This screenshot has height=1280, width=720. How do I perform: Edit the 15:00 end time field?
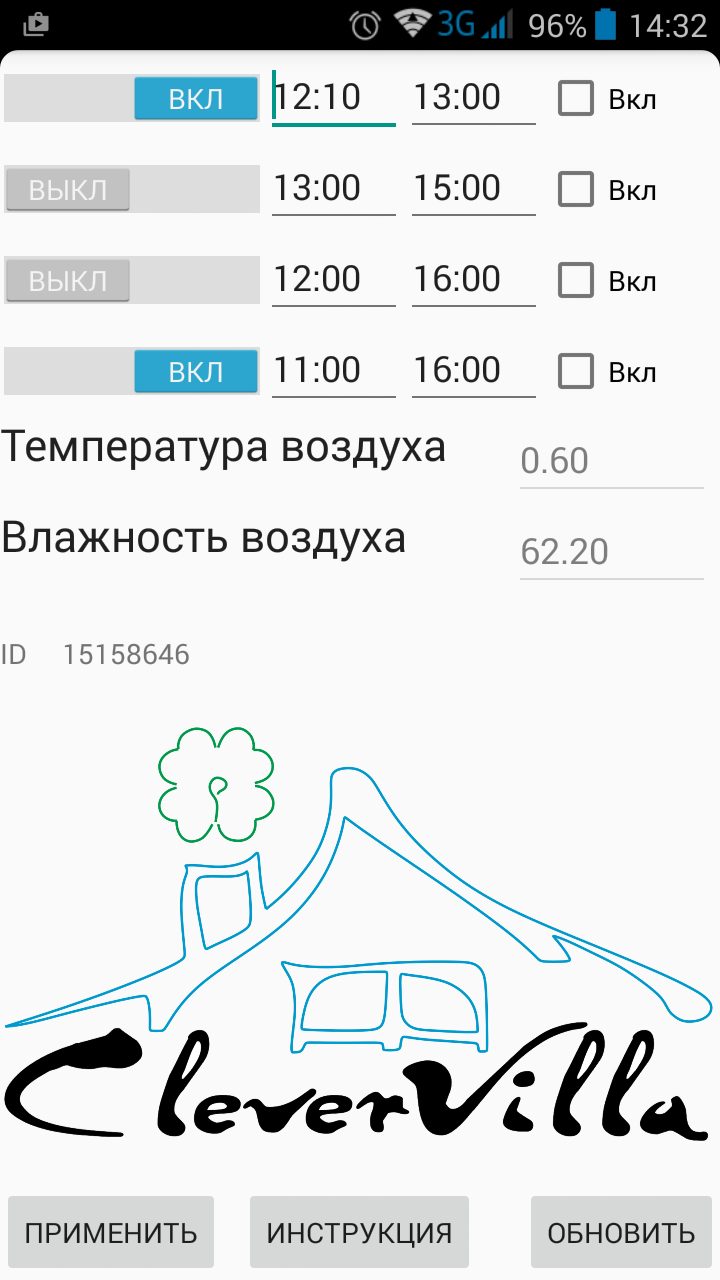point(473,189)
